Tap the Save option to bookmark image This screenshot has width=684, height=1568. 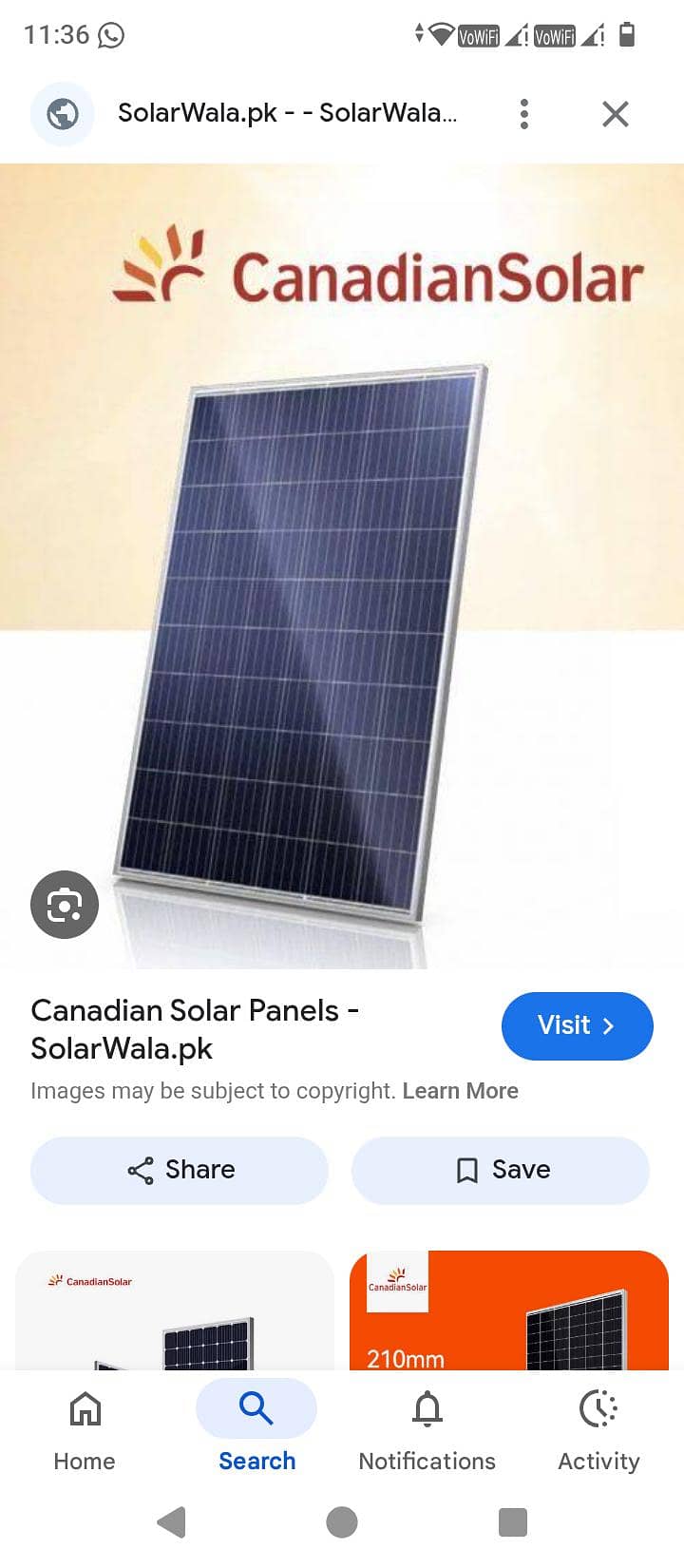pyautogui.click(x=500, y=1170)
